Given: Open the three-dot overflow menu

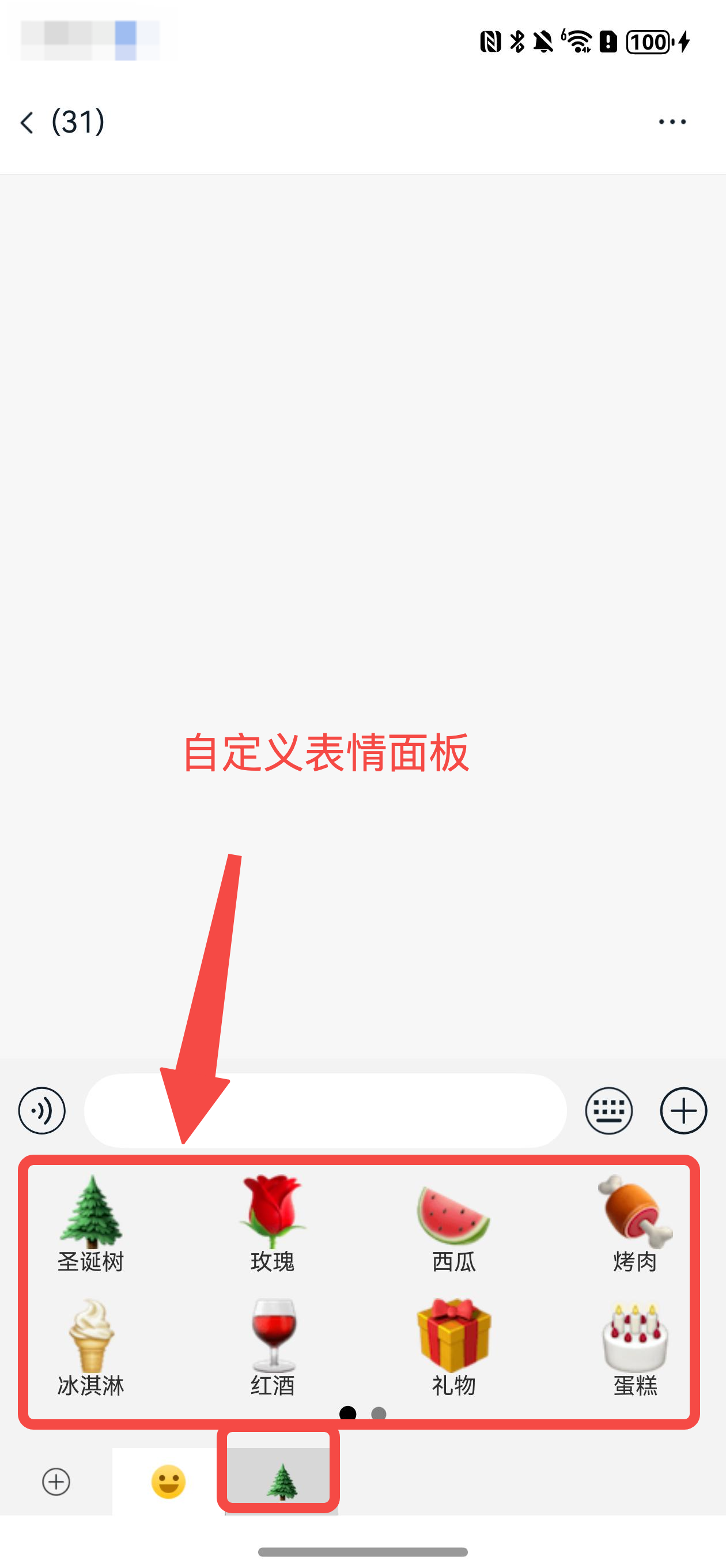Looking at the screenshot, I should coord(672,122).
